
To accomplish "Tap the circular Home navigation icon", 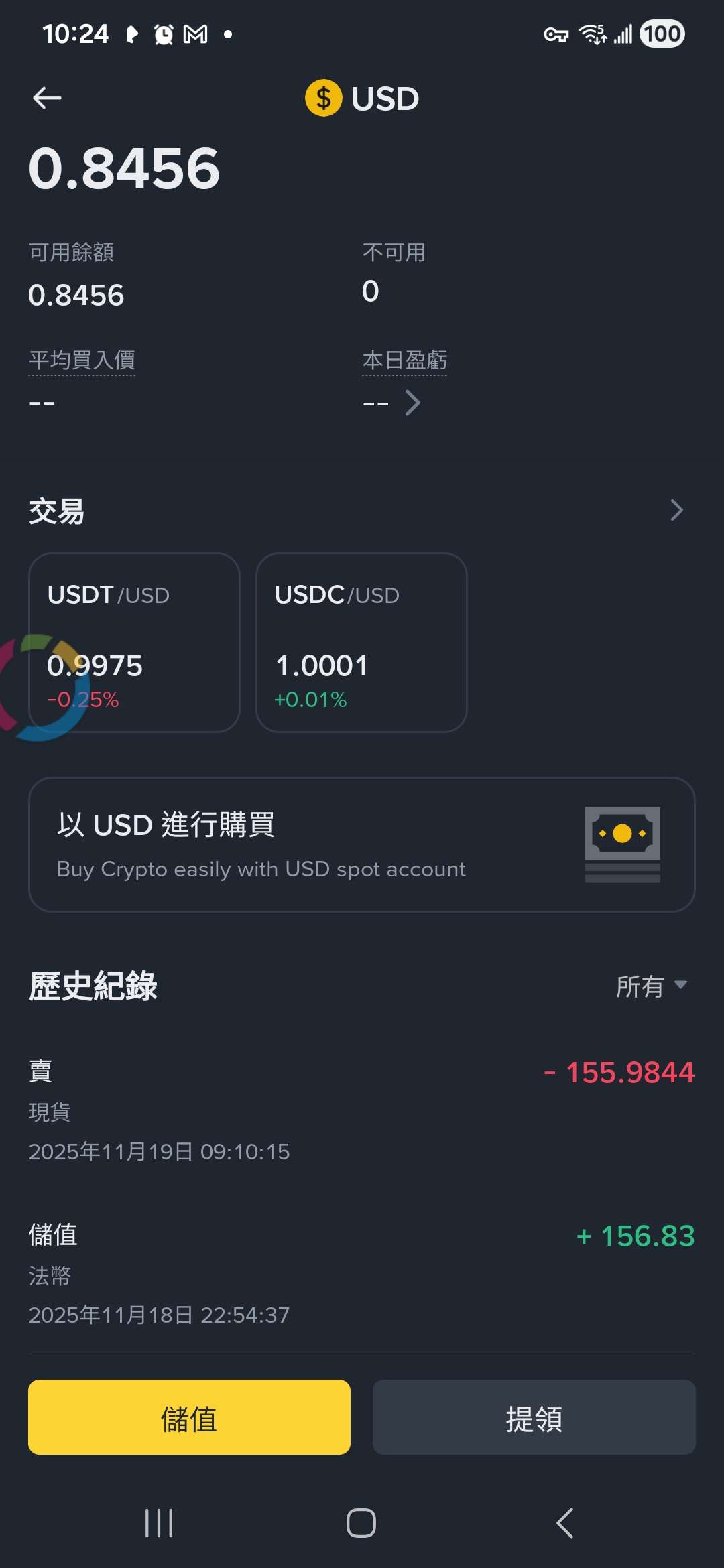I will [361, 1523].
